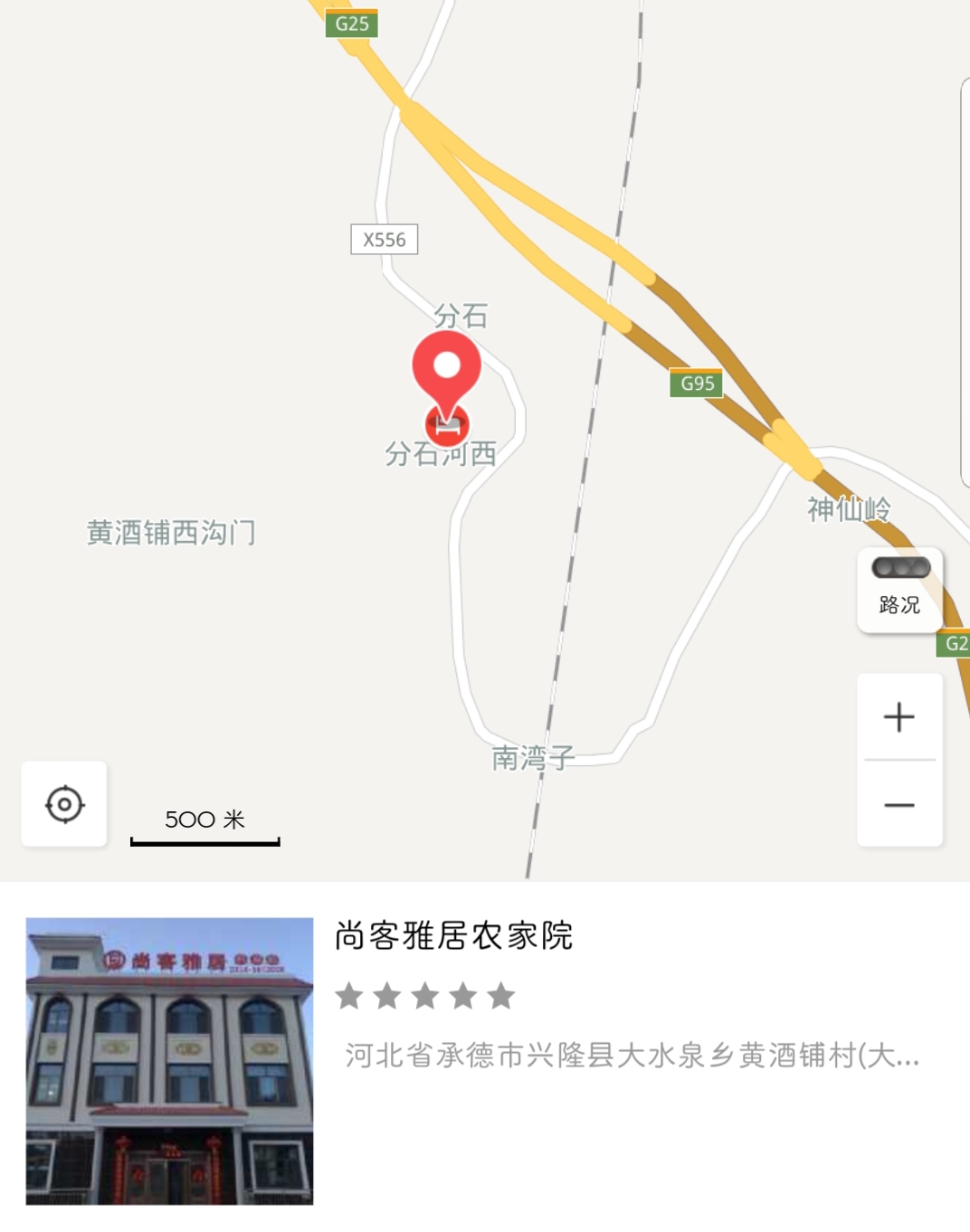
Task: Tap the red location pin marker
Action: [447, 371]
